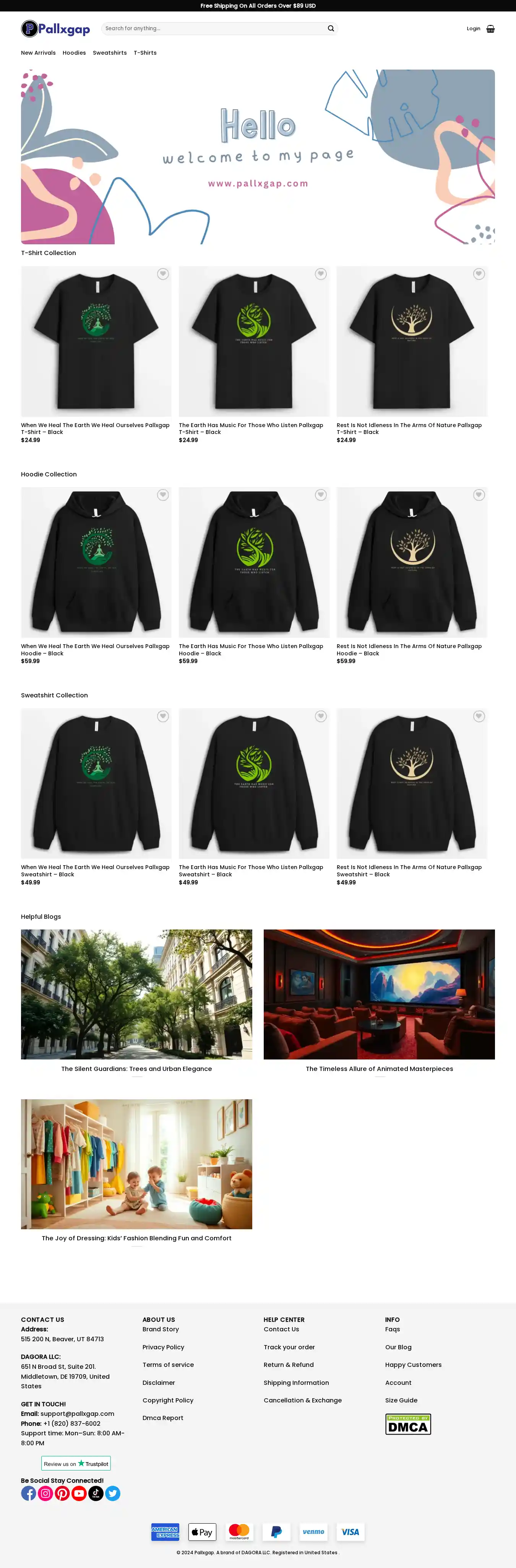The width and height of the screenshot is (516, 1568).
Task: Open the Size Guide link
Action: [x=401, y=1400]
